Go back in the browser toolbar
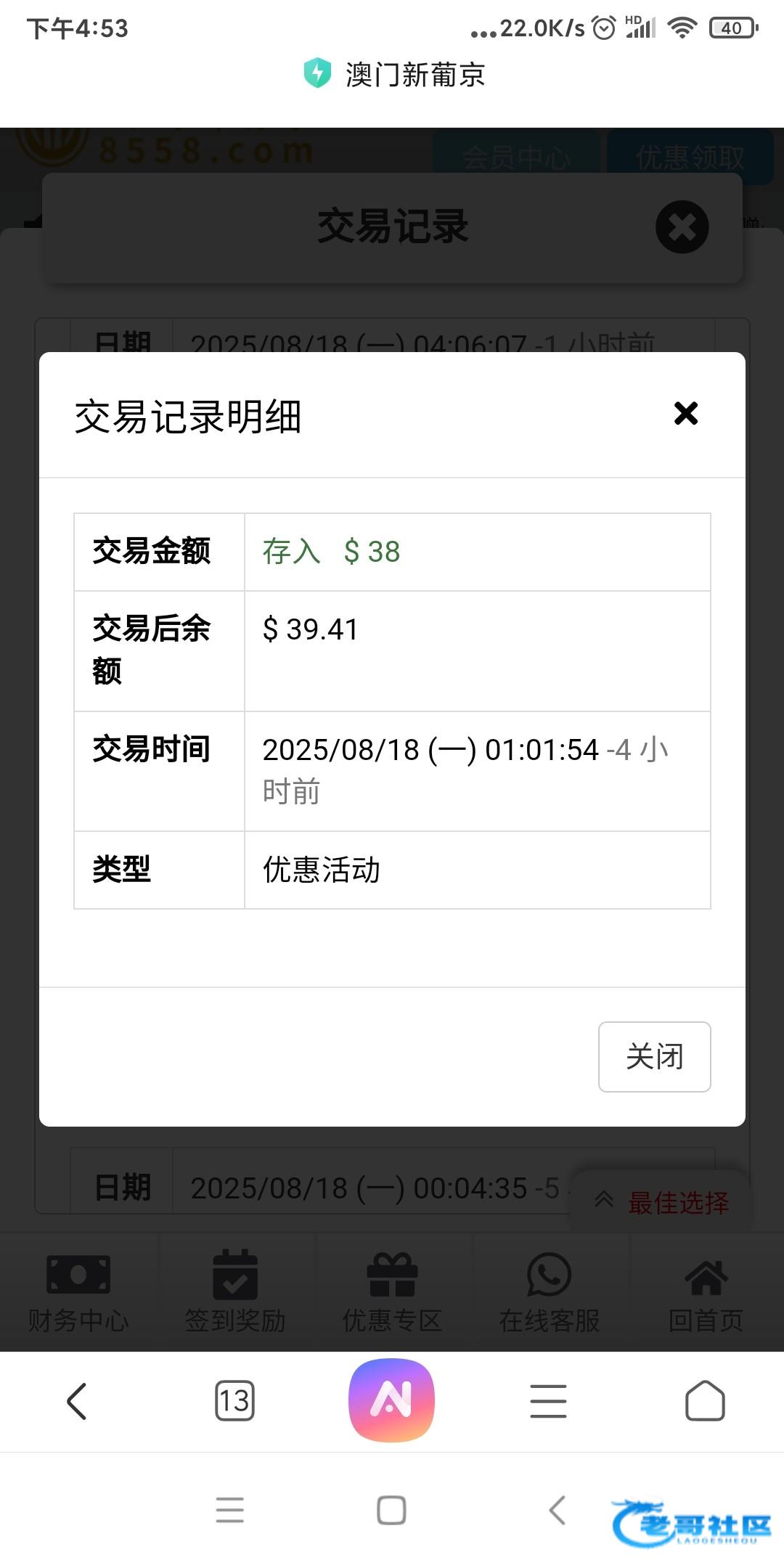The image size is (784, 1568). pos(77,1400)
